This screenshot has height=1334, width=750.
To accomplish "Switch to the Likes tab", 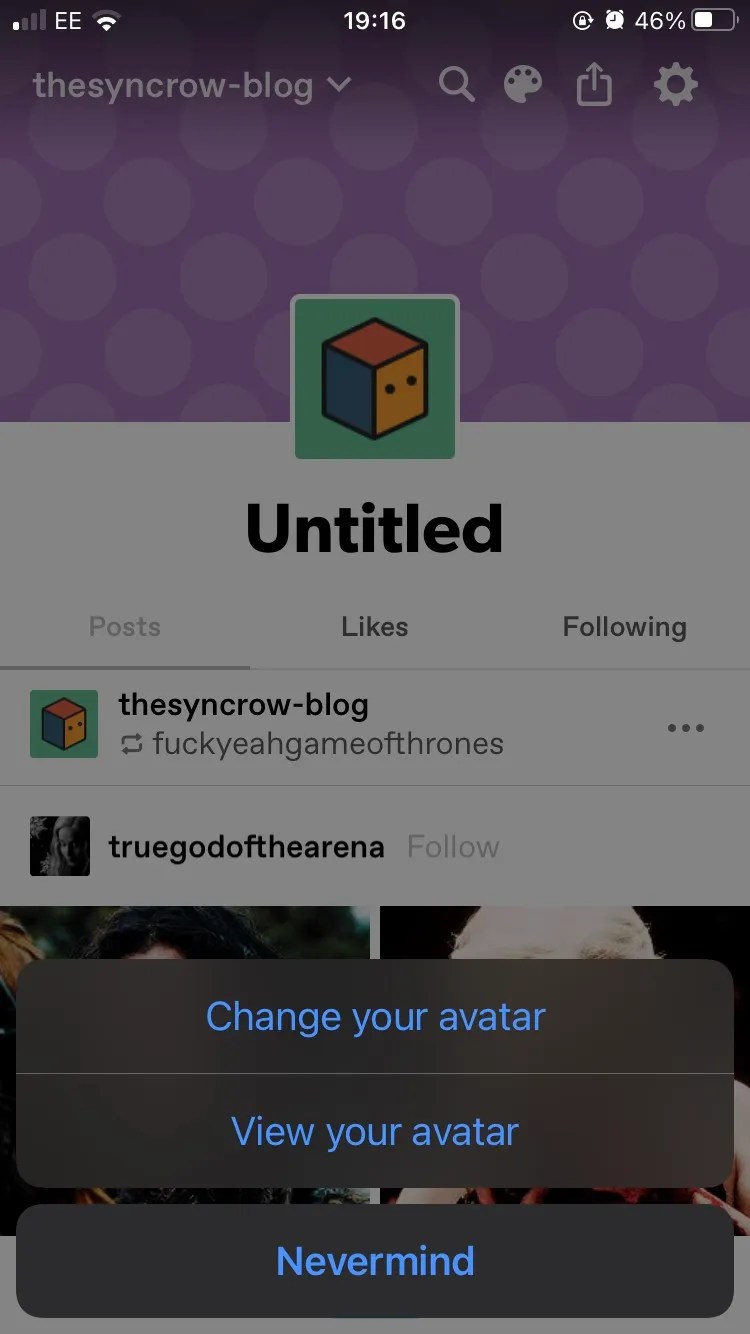I will tap(374, 627).
